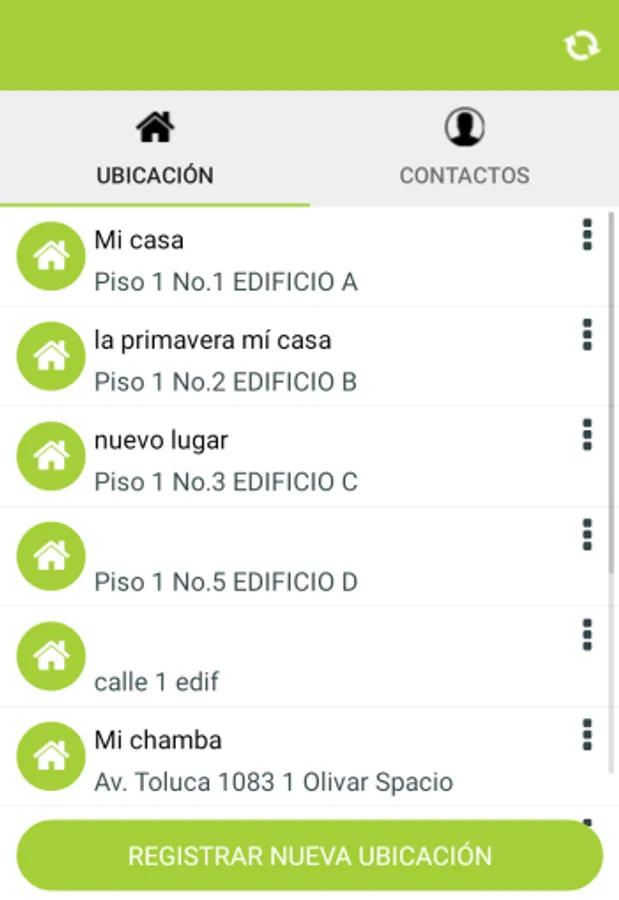The height and width of the screenshot is (900, 619).
Task: Switch to the Contactos tab
Action: coord(464,149)
